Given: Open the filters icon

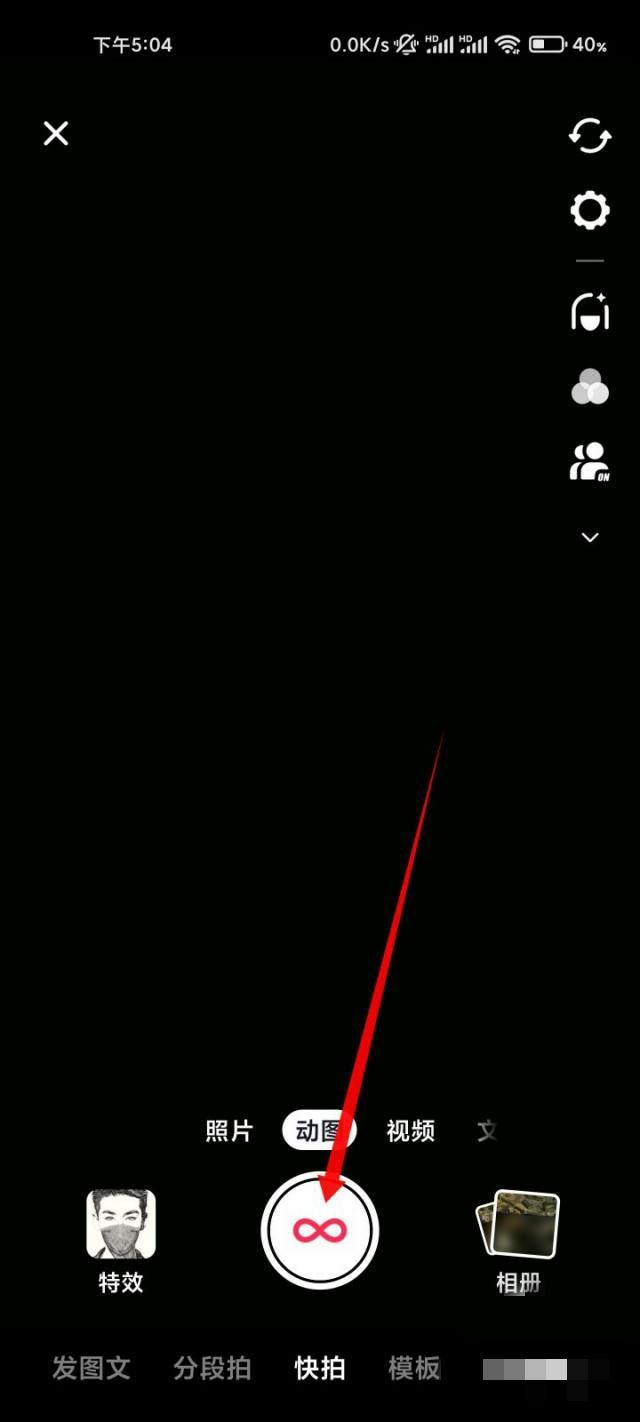Looking at the screenshot, I should click(589, 387).
